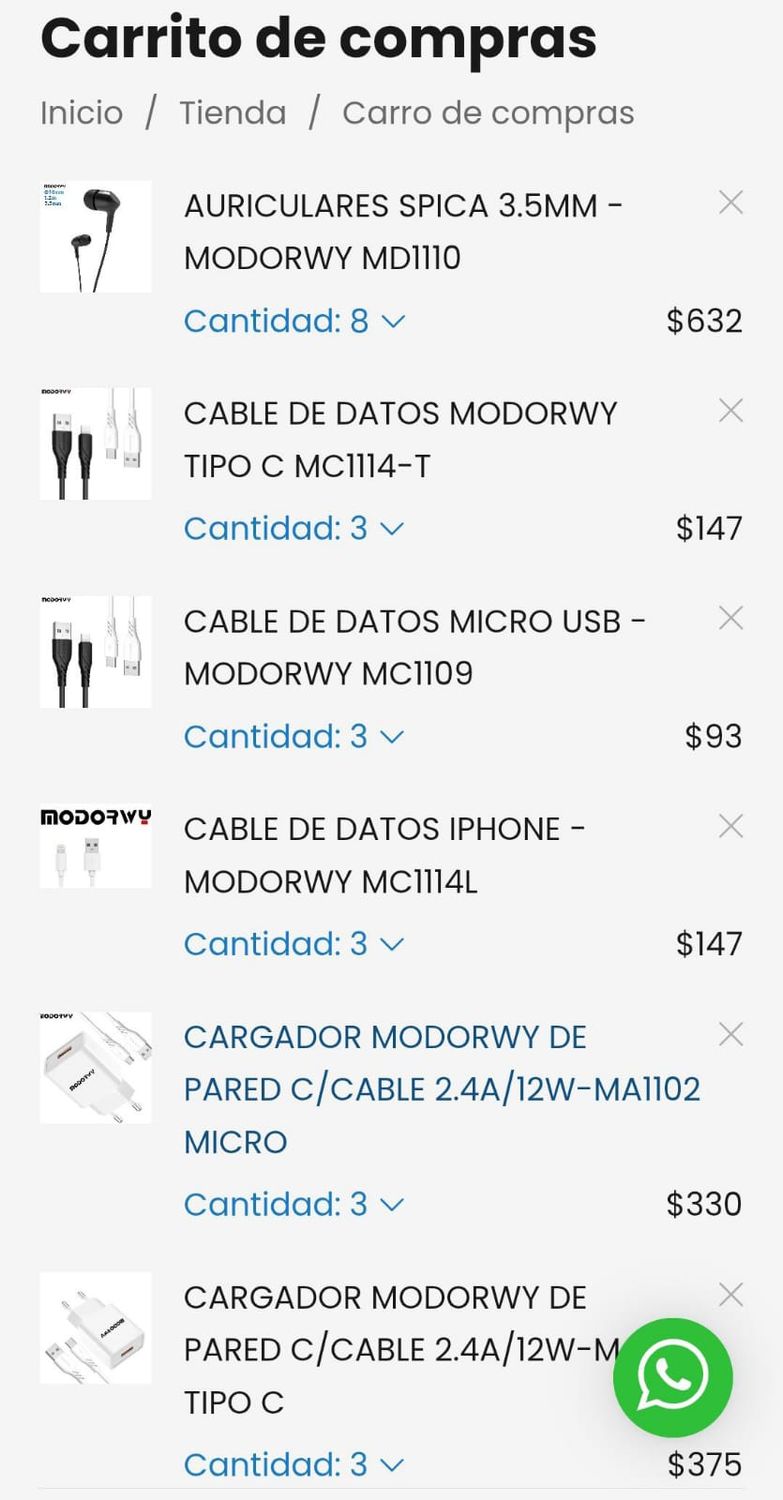Remove Auriculares Spica MD1110 from cart
Screen dimensions: 783x1500
point(731,203)
